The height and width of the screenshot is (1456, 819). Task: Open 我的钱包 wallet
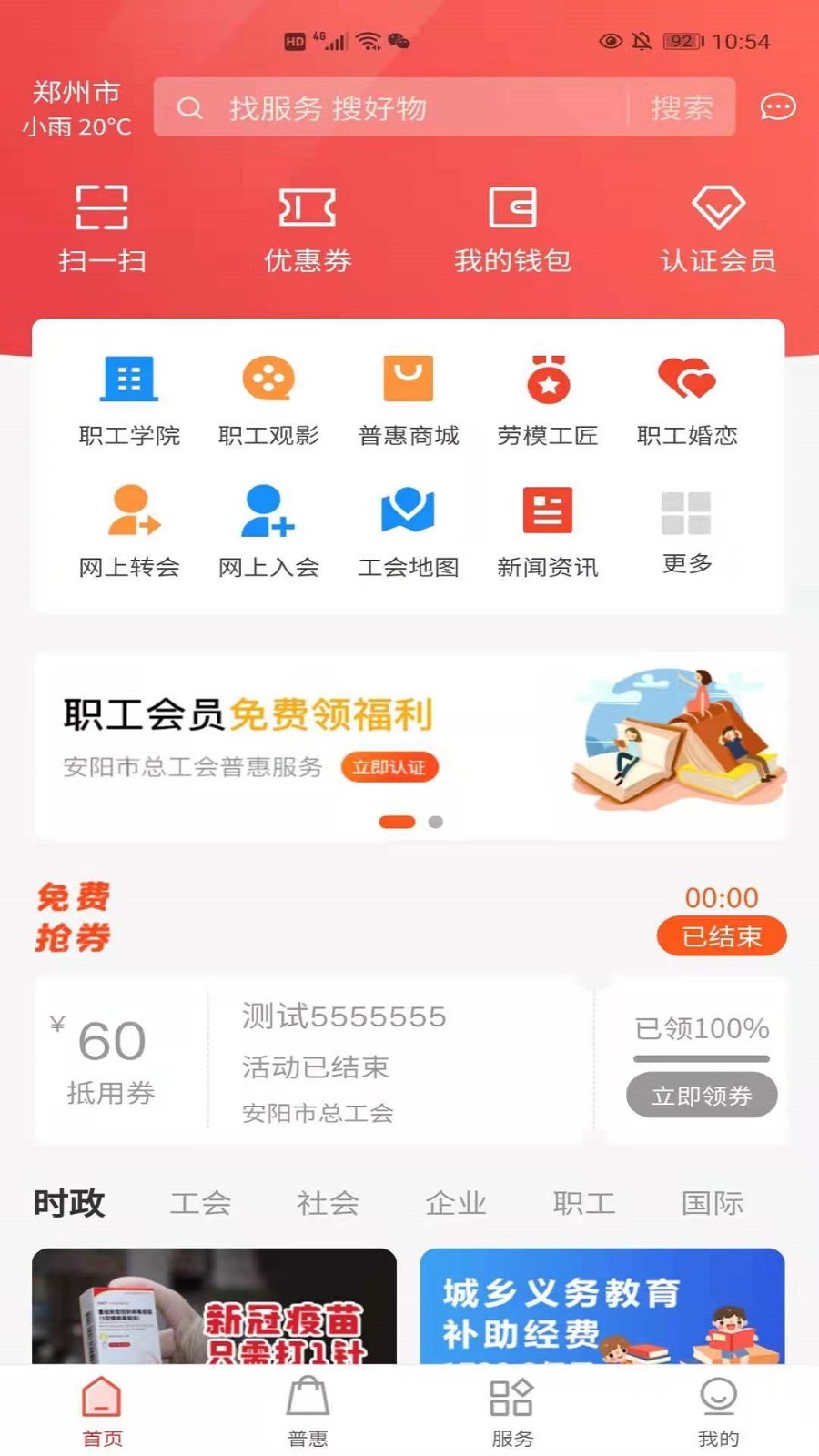512,227
